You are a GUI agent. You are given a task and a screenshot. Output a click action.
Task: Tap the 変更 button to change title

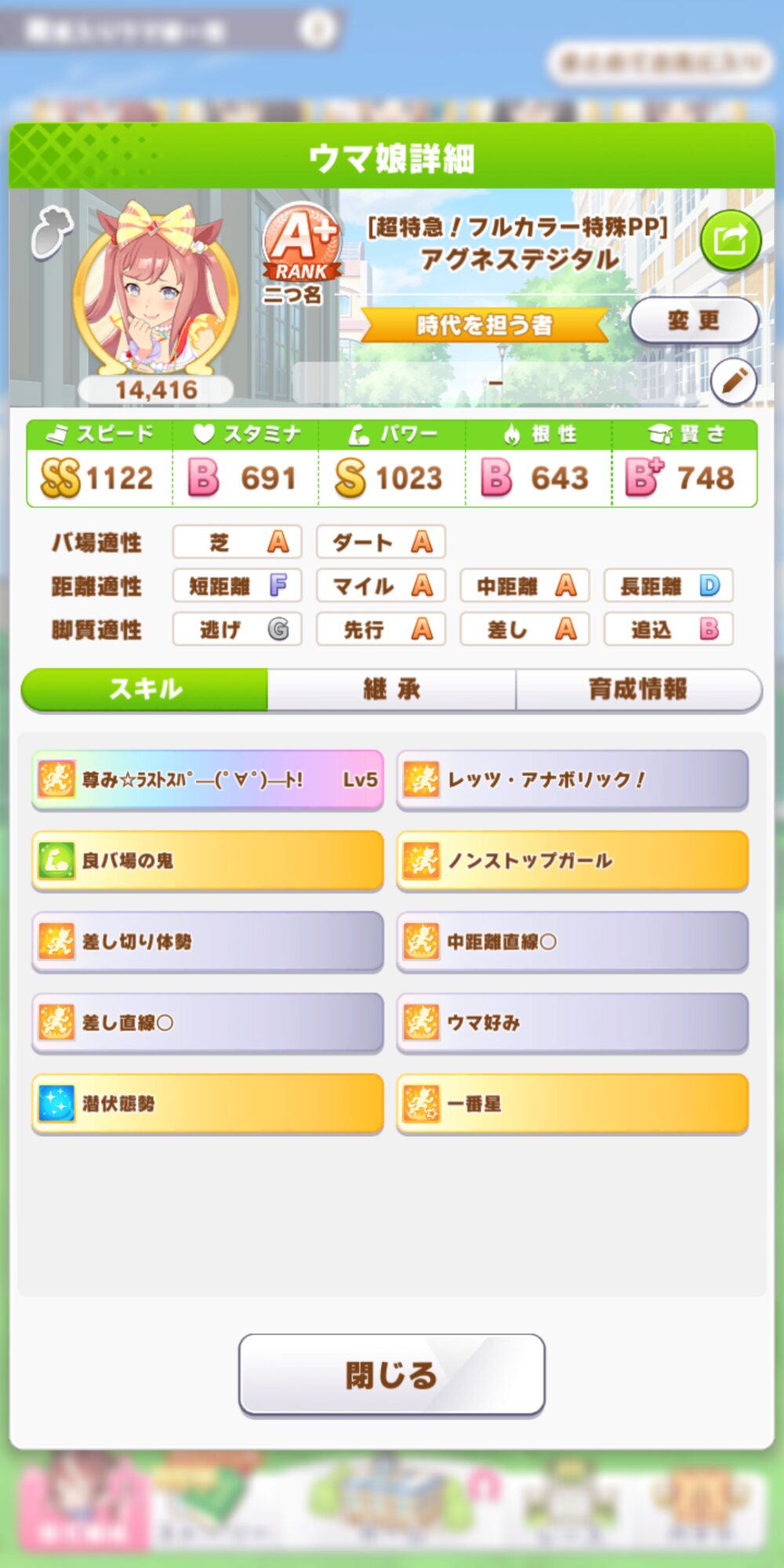coord(694,320)
